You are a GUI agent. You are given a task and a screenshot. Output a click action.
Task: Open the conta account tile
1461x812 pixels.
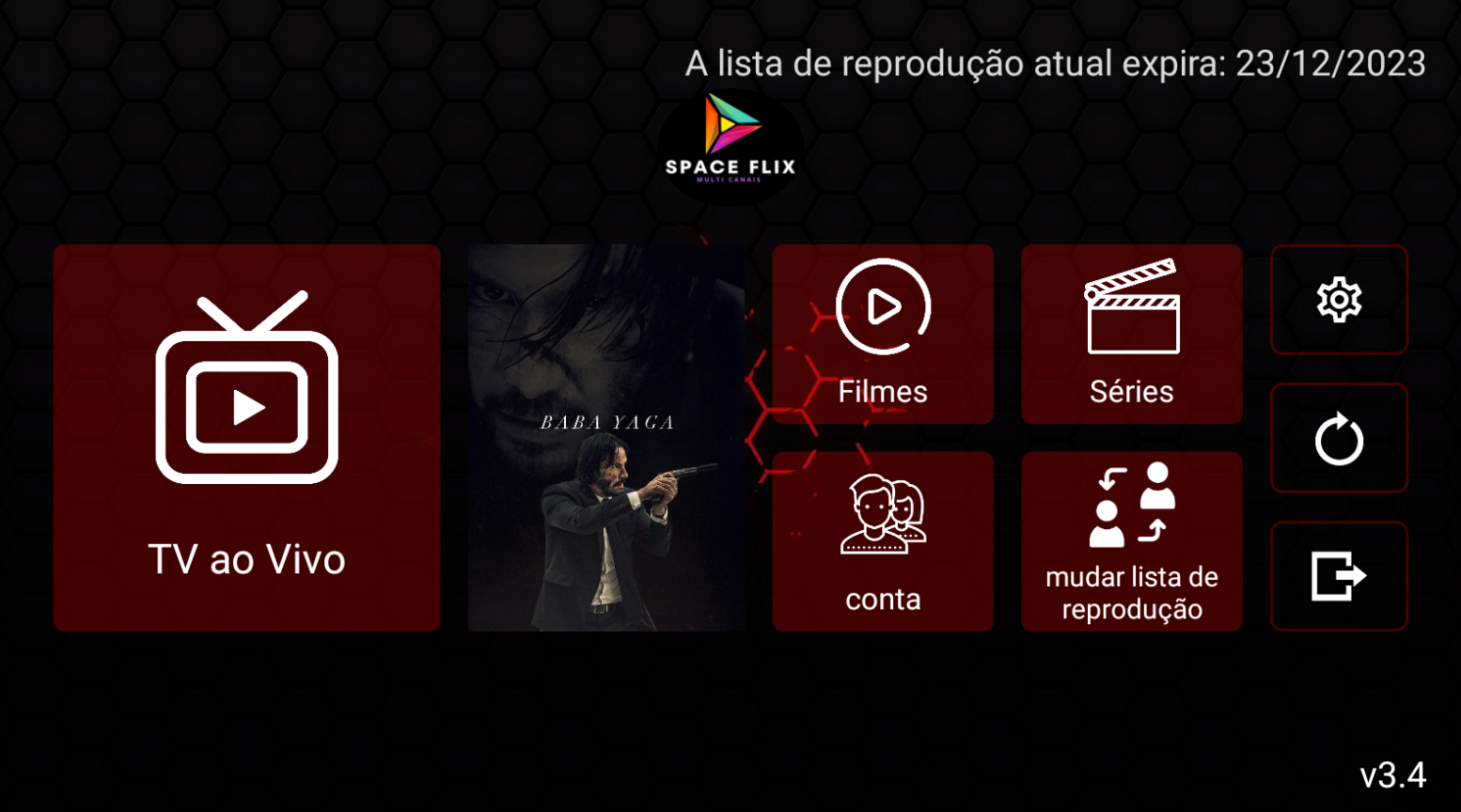(882, 541)
